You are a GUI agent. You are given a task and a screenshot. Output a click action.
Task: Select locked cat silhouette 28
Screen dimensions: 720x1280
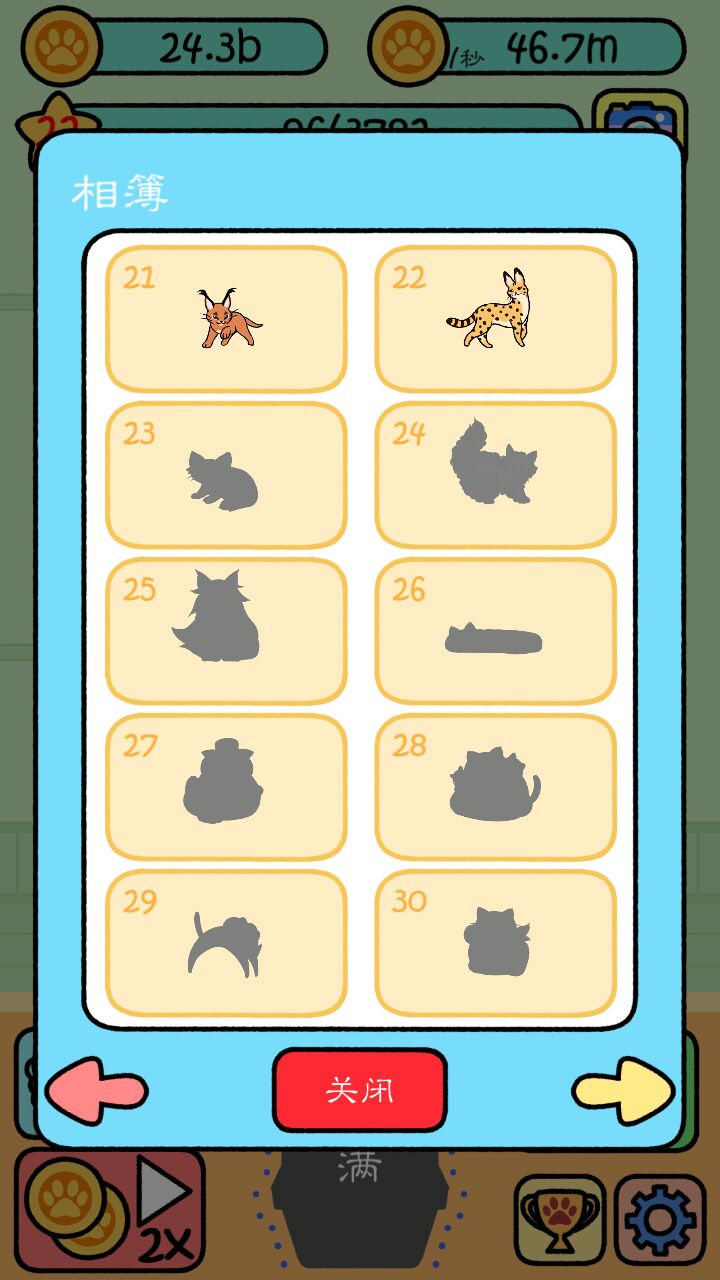pyautogui.click(x=495, y=787)
